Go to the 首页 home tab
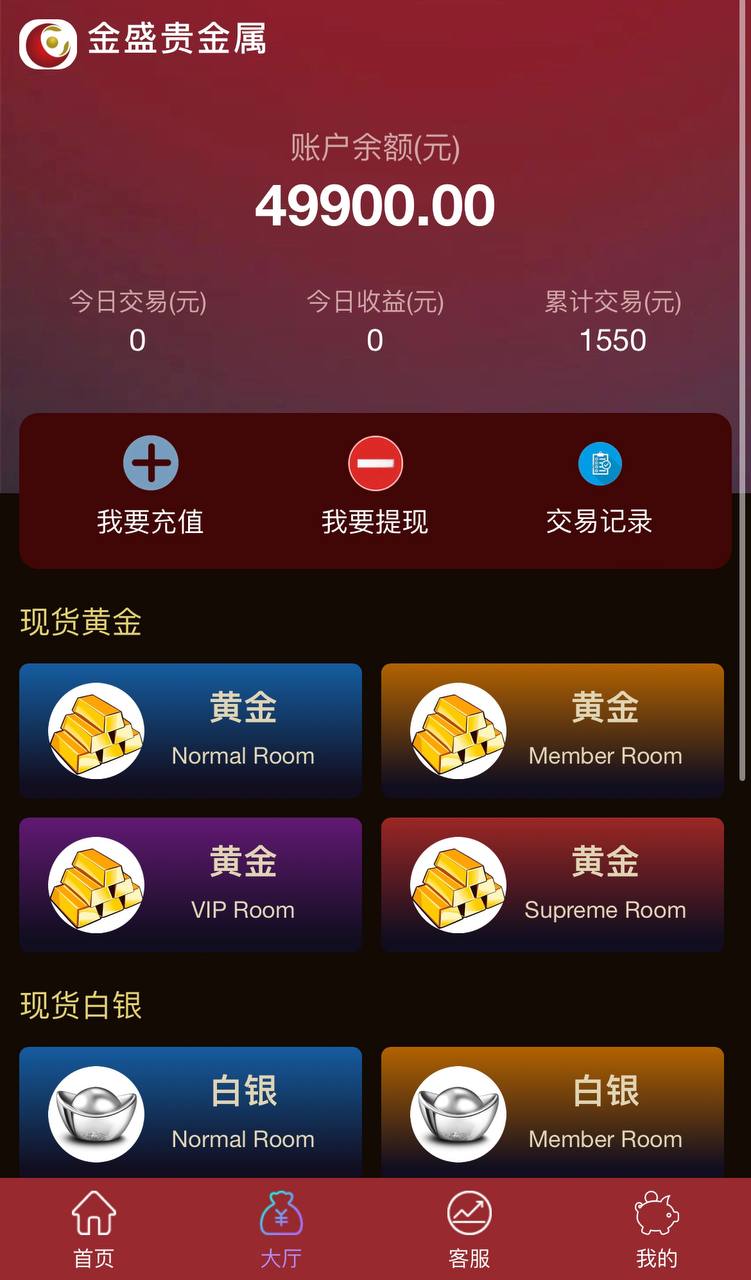Image resolution: width=751 pixels, height=1280 pixels. (94, 1229)
